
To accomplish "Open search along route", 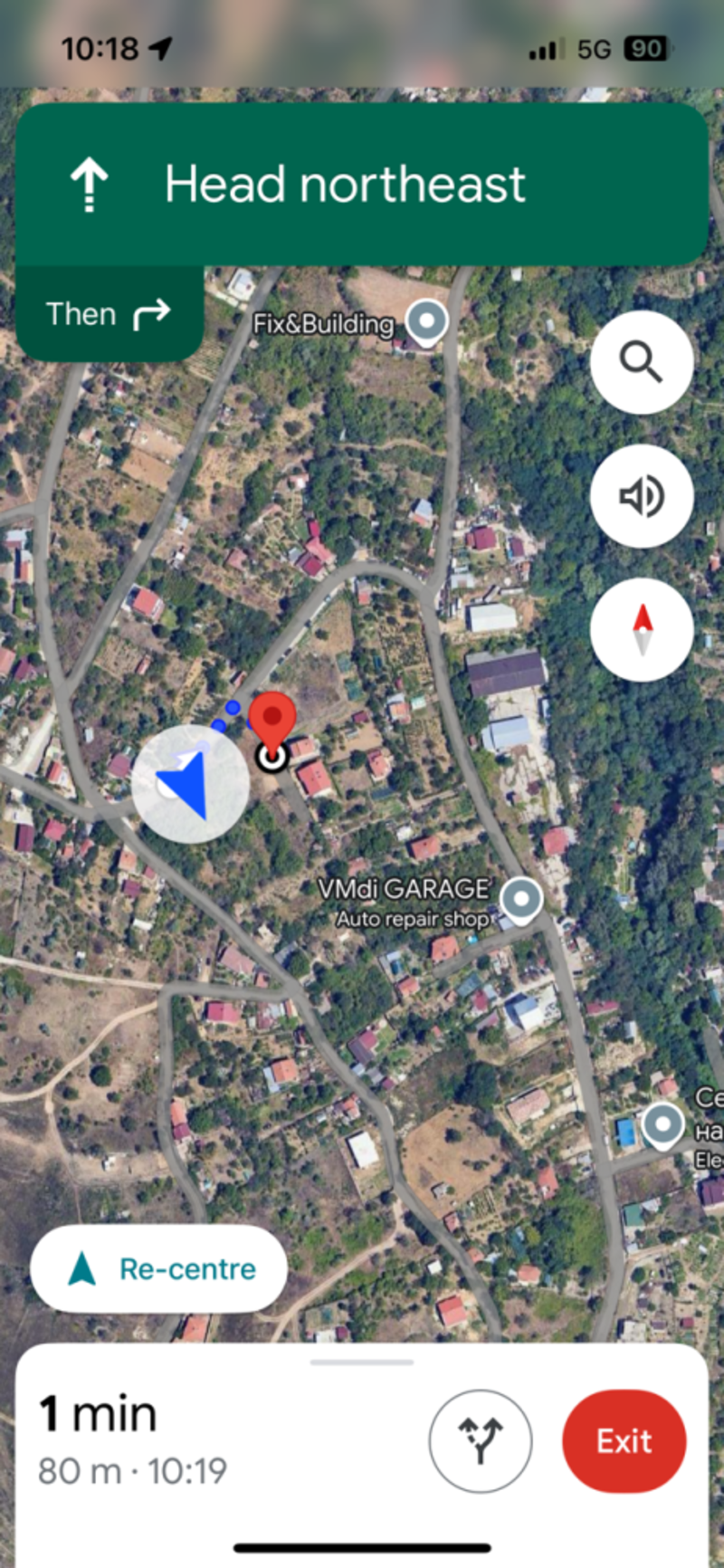I will (x=642, y=363).
